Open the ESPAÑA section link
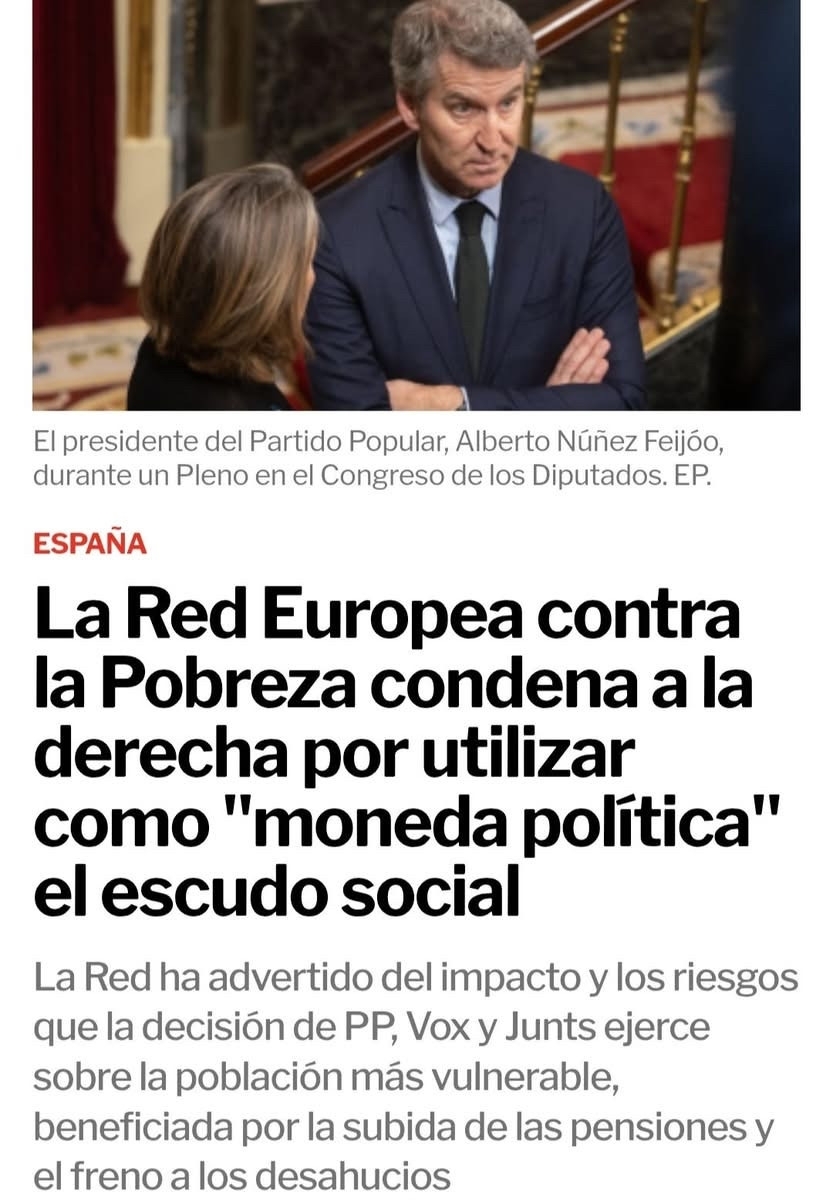 point(90,544)
